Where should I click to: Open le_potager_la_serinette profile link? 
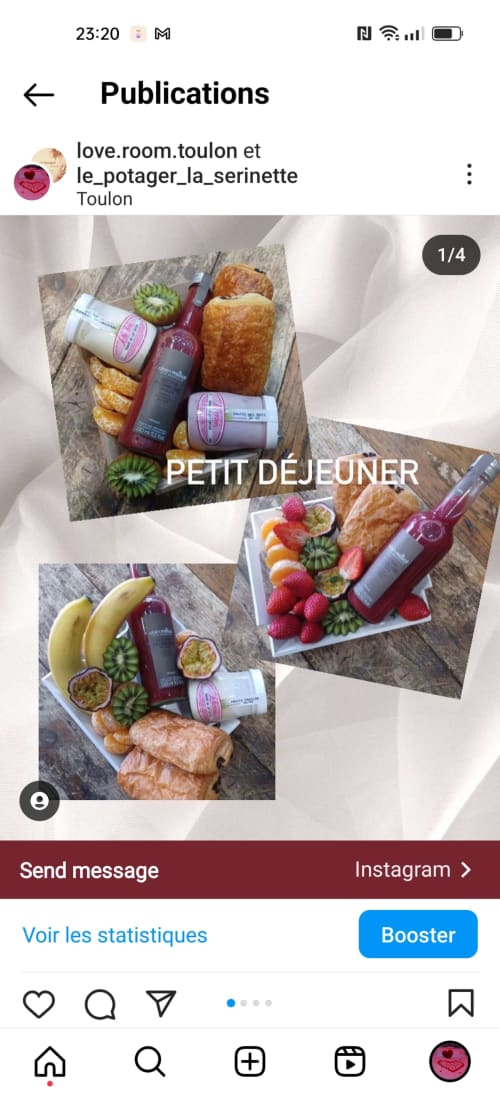click(x=187, y=175)
